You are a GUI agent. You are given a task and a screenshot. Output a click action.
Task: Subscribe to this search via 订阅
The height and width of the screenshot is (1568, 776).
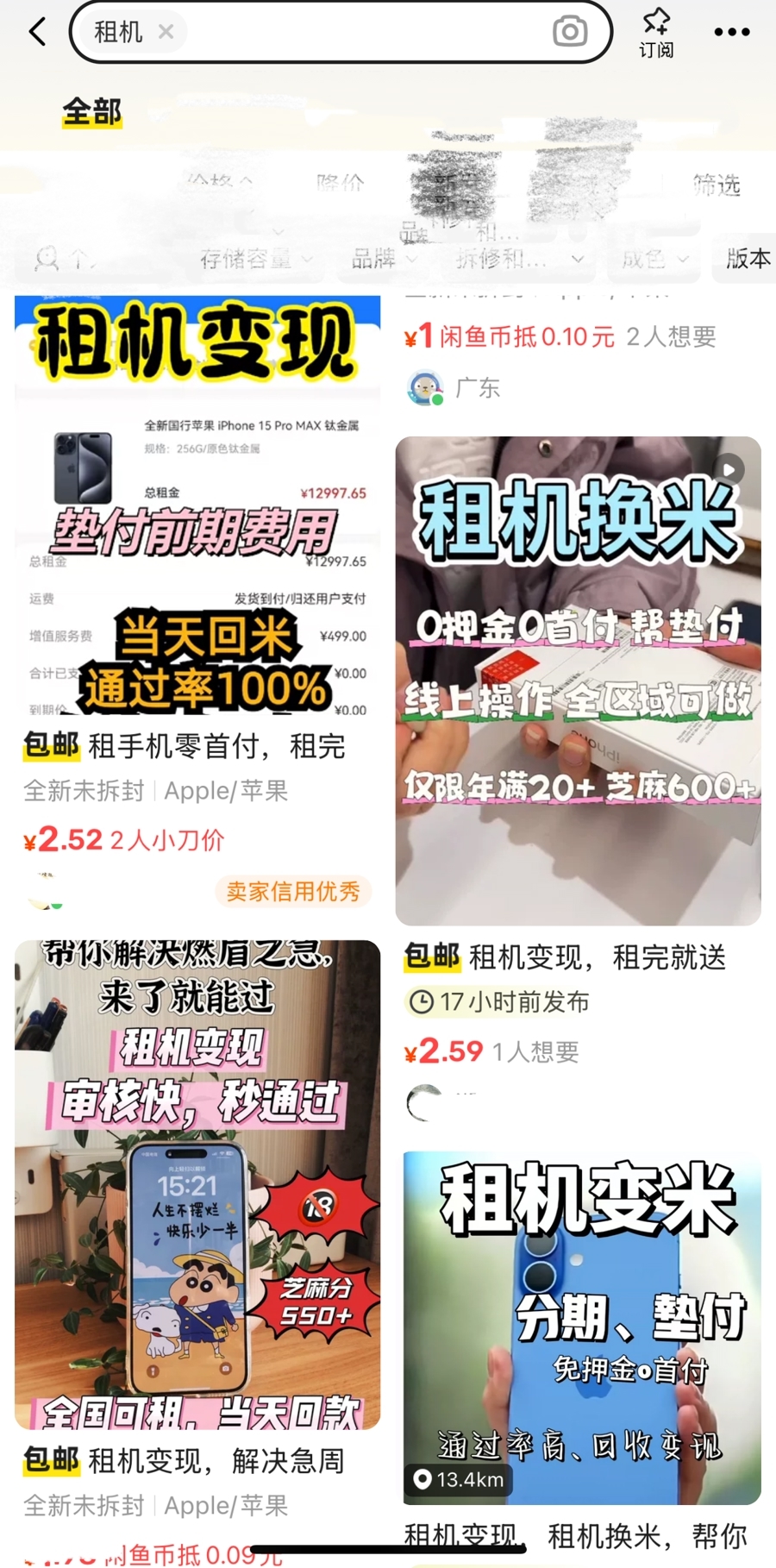[x=656, y=33]
